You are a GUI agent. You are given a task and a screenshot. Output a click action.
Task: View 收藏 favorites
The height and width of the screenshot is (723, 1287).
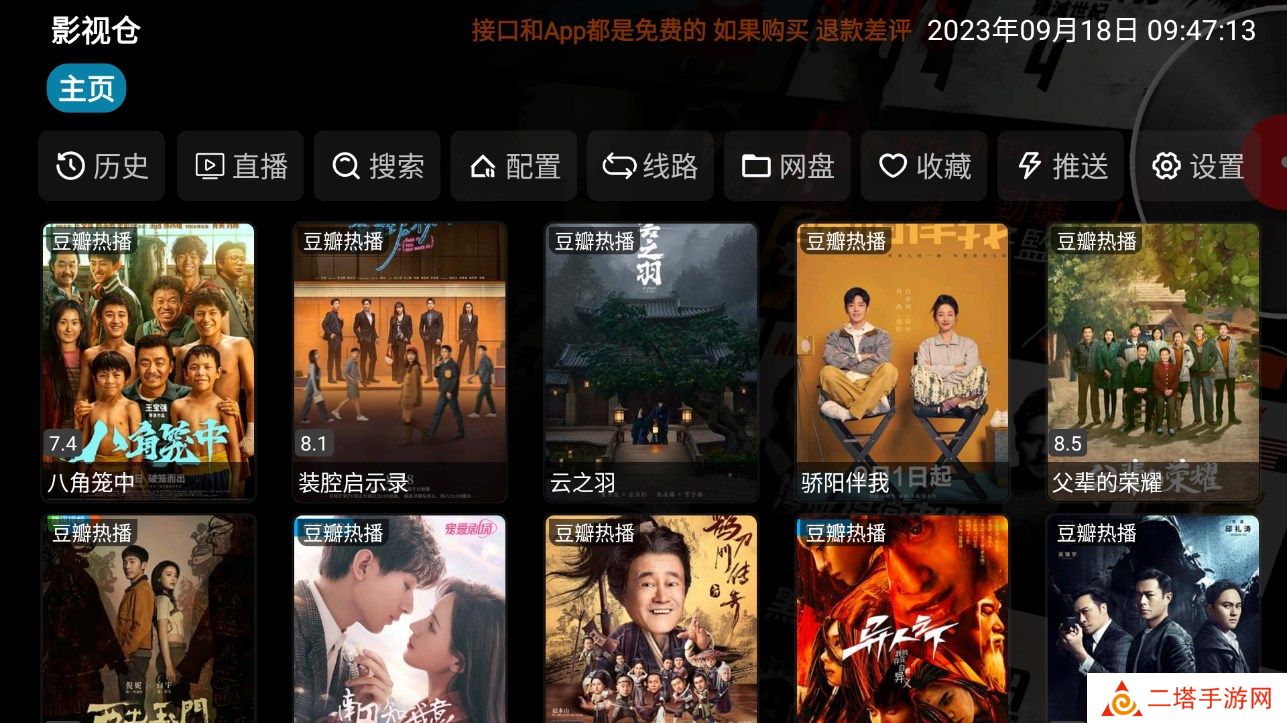924,166
